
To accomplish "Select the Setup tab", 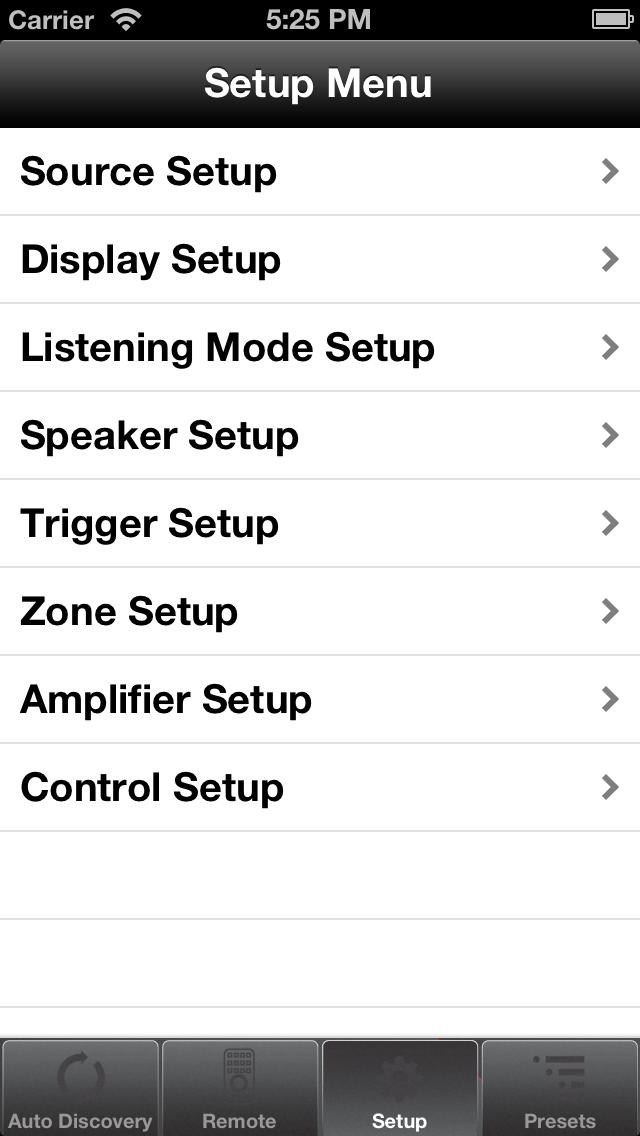I will [x=400, y=1088].
